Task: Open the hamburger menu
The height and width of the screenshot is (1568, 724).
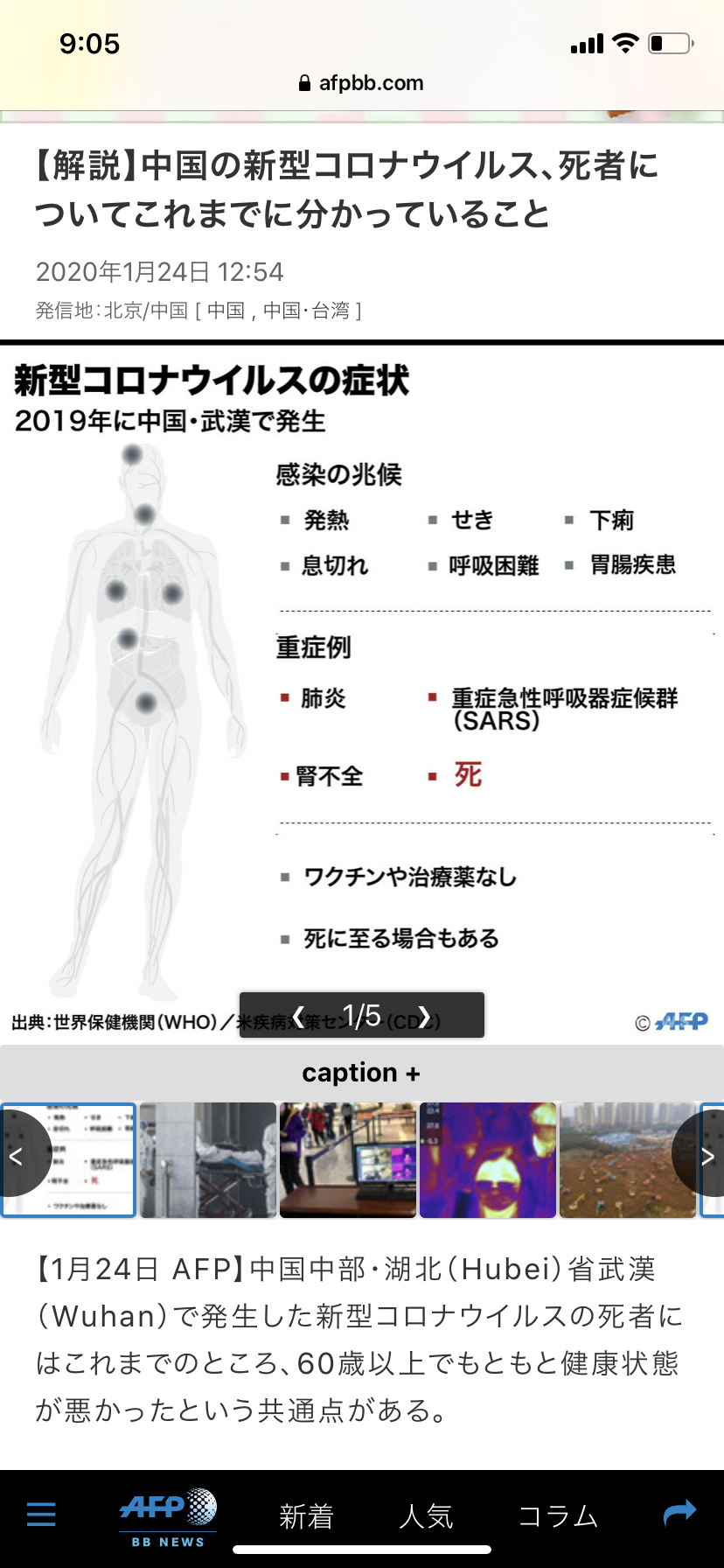Action: tap(41, 1514)
